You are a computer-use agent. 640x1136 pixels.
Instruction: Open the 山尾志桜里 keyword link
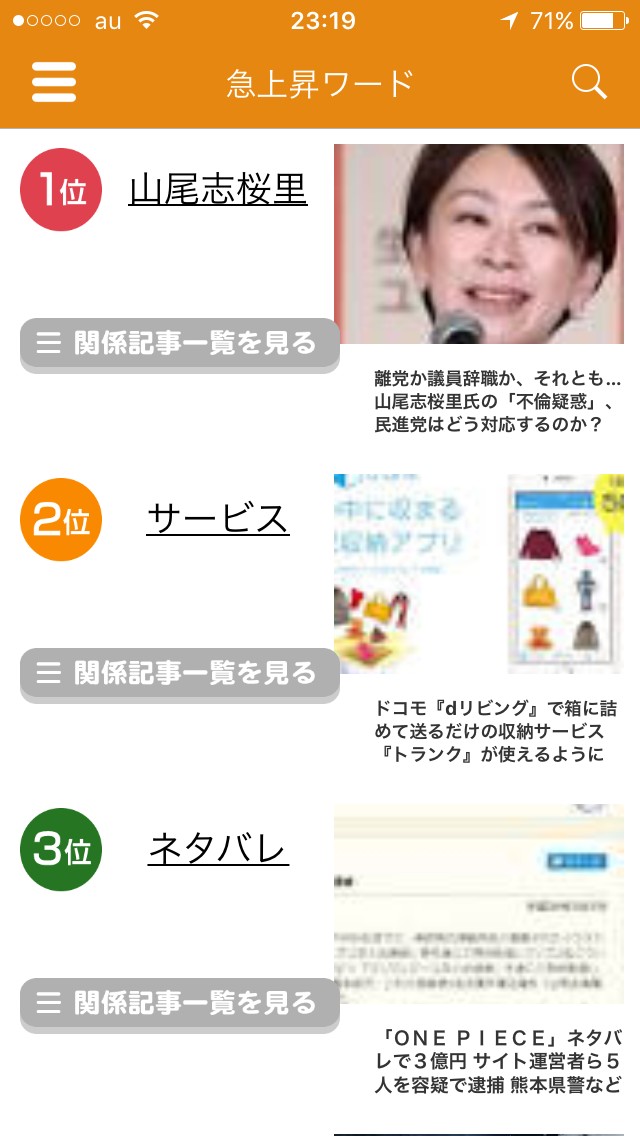(x=218, y=189)
